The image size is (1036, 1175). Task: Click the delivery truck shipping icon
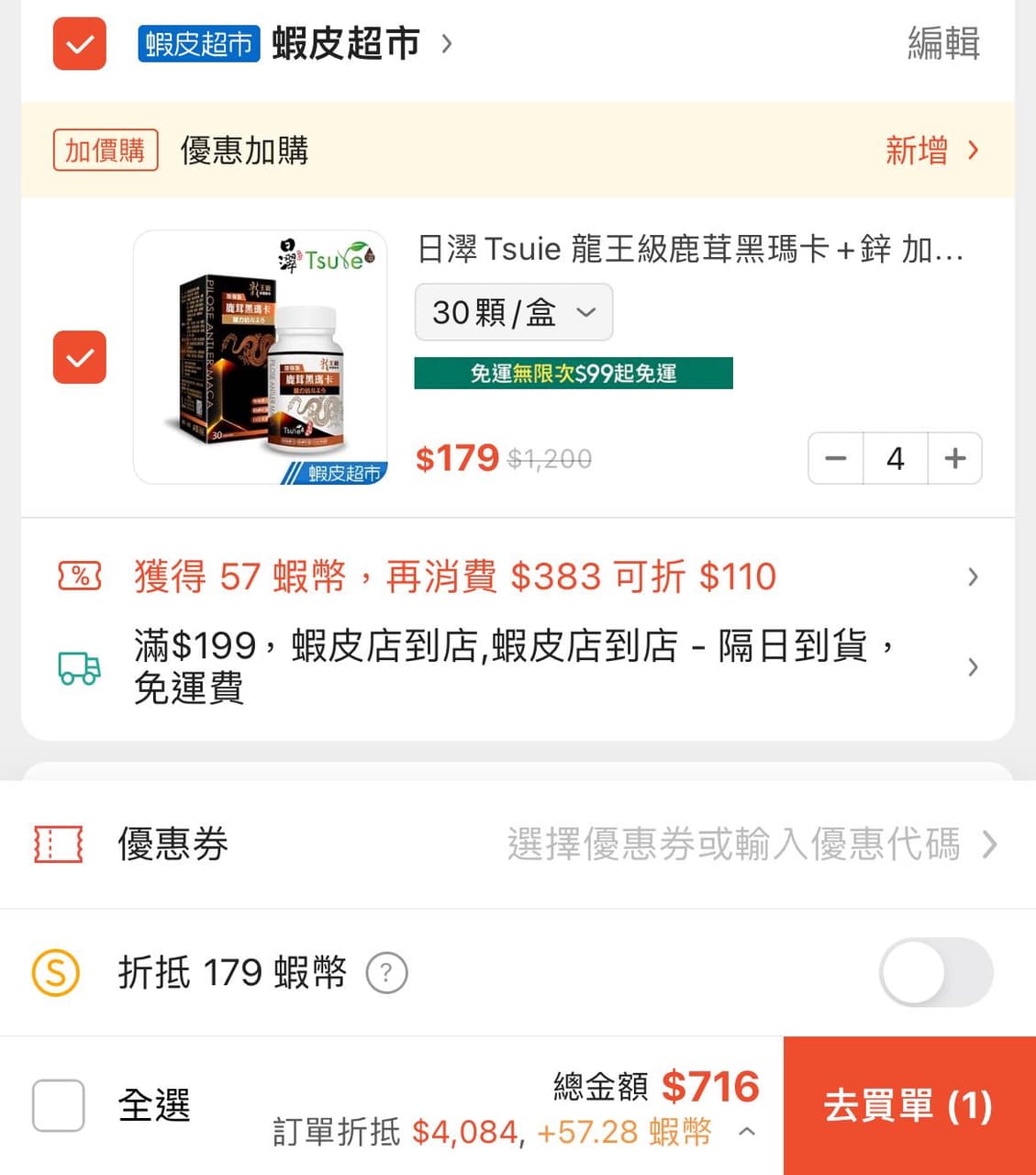(x=79, y=667)
